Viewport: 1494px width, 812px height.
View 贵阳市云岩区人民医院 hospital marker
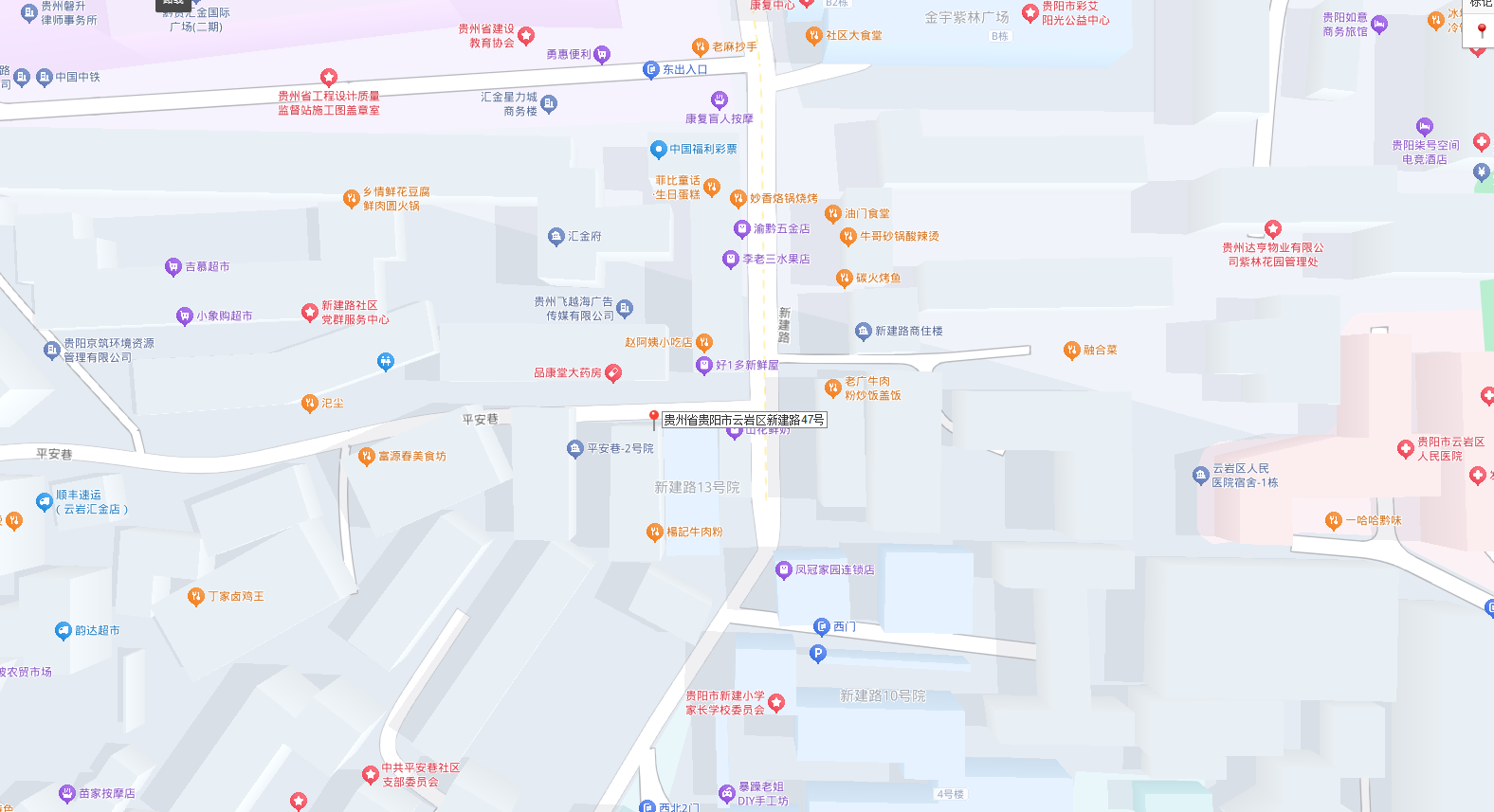point(1406,449)
